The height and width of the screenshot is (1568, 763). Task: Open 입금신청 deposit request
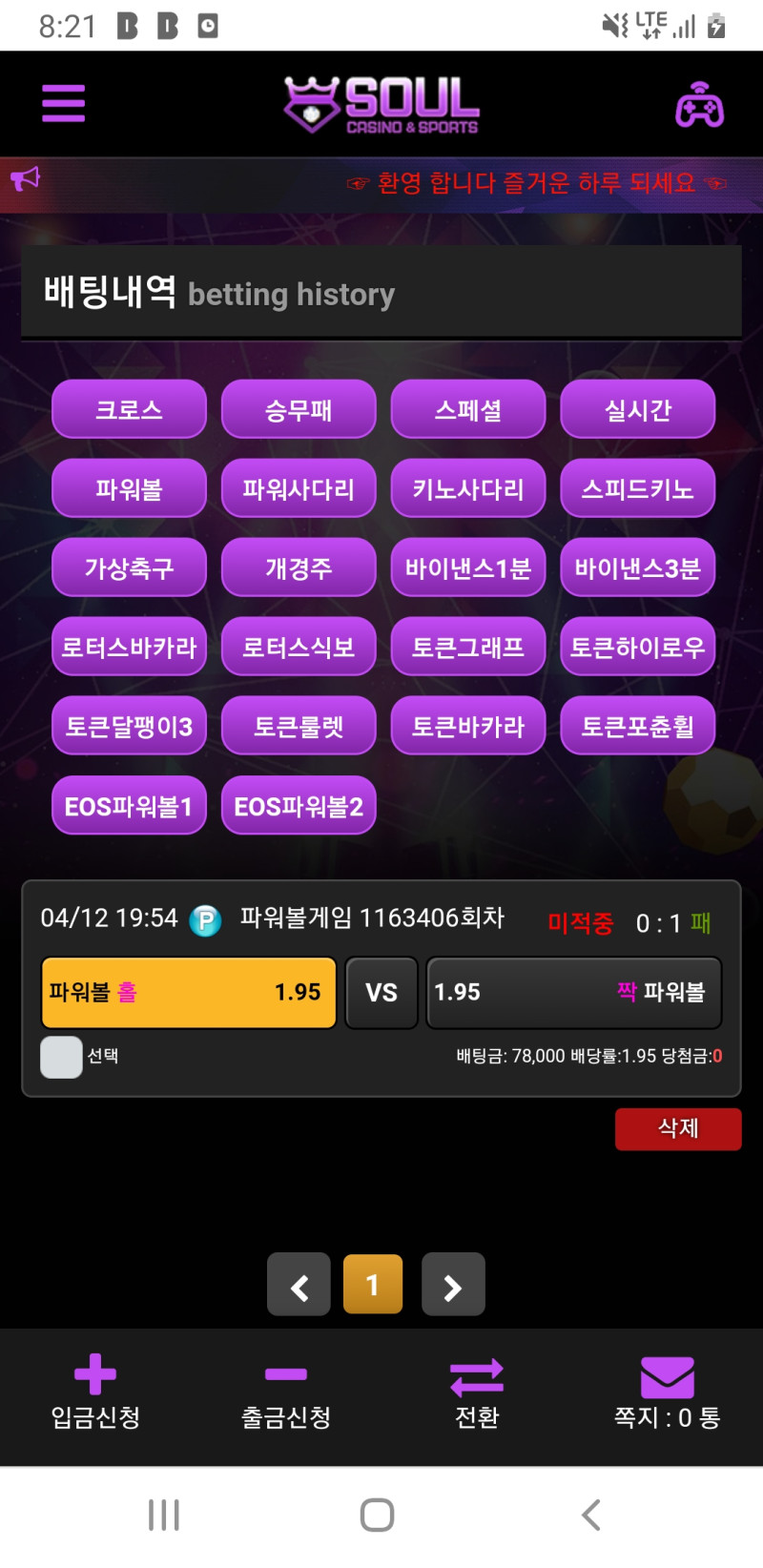click(95, 1393)
